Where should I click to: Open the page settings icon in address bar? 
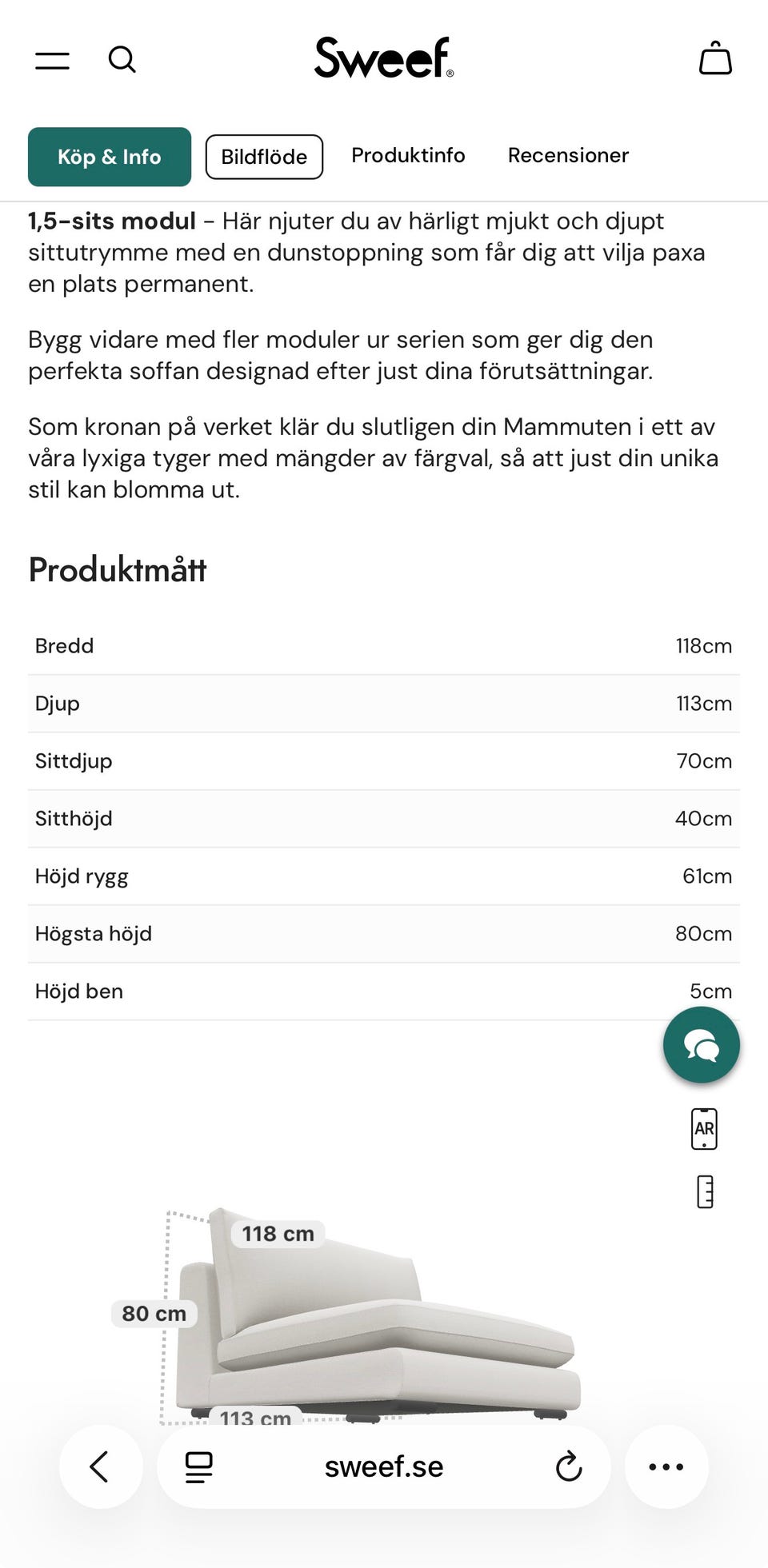click(x=198, y=1466)
